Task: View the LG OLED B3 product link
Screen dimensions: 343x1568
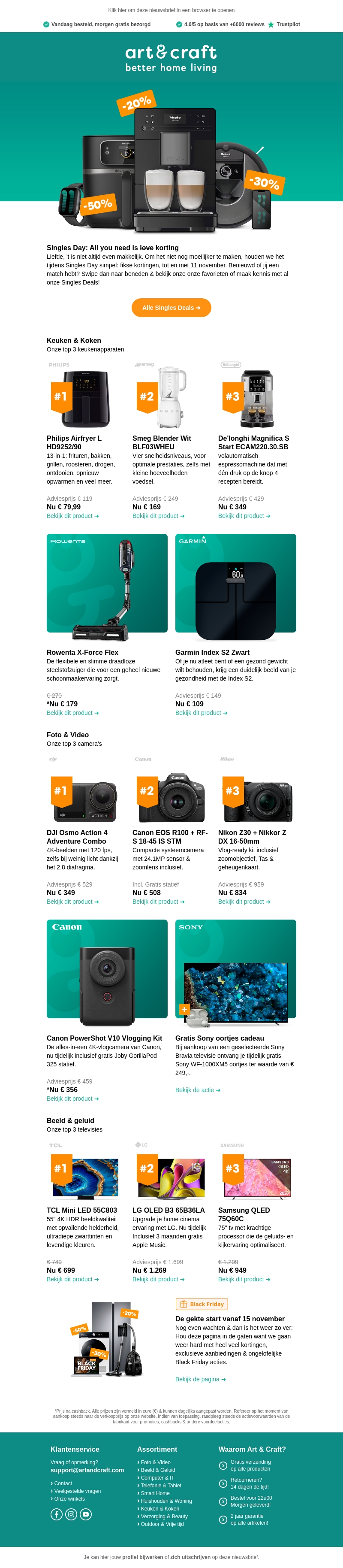Action: point(158,1280)
